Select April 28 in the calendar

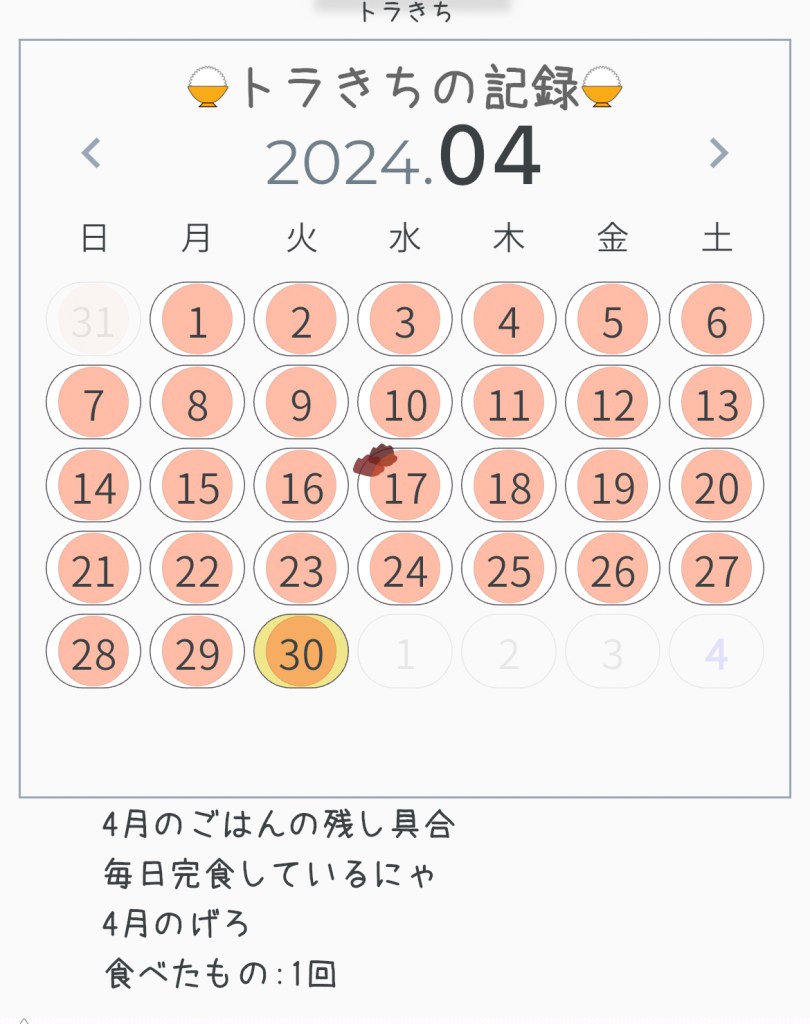(93, 653)
